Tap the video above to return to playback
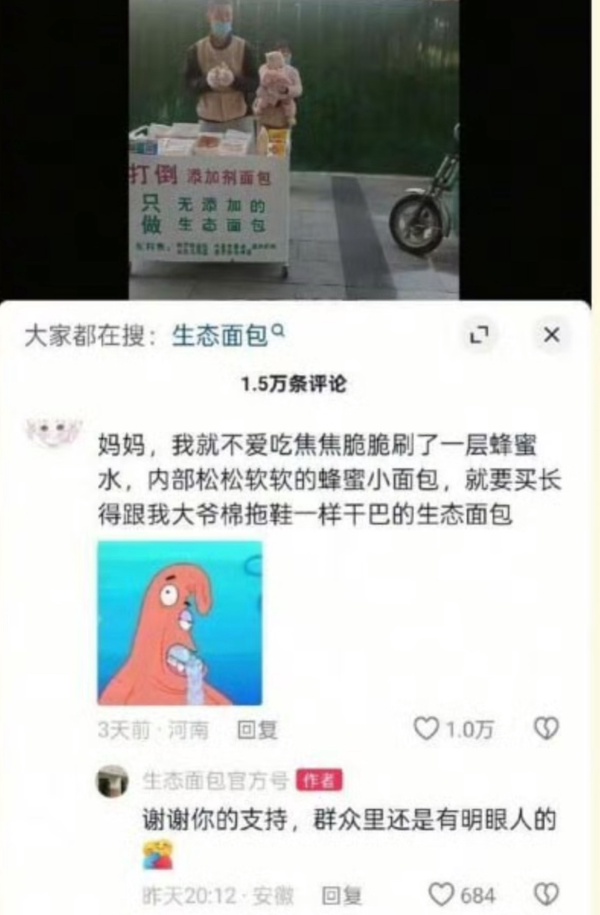 (293, 150)
